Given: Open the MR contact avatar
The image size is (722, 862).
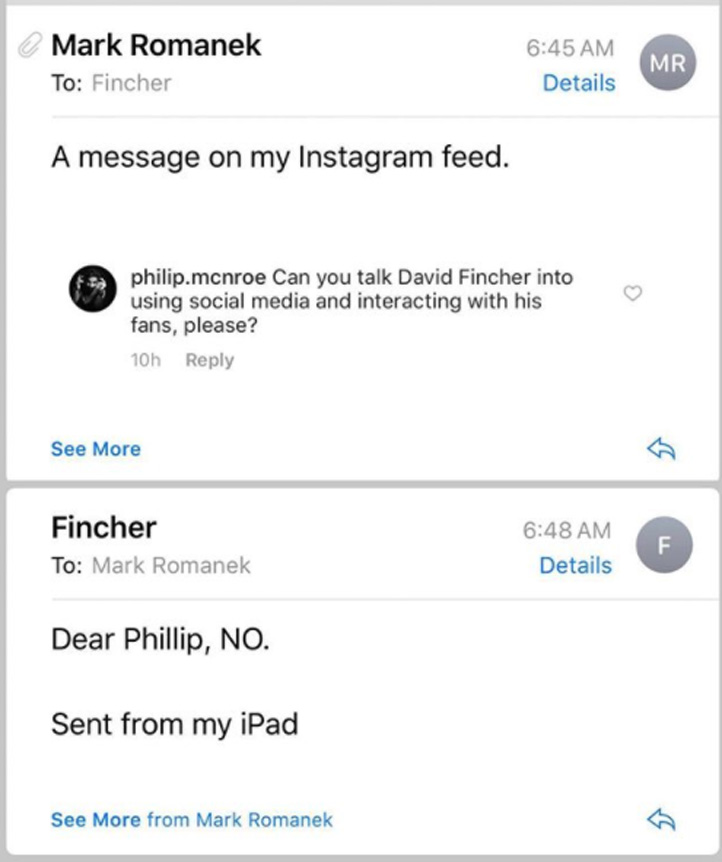Looking at the screenshot, I should tap(667, 63).
